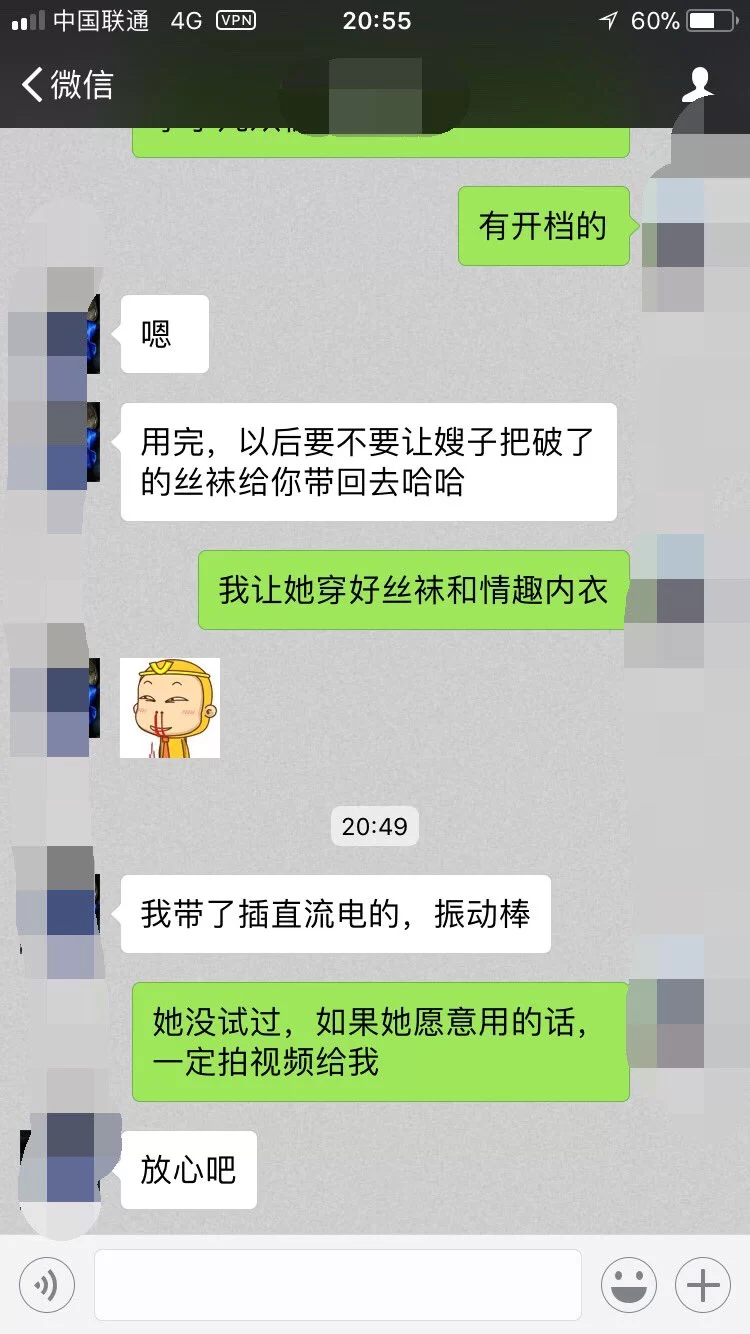Open the emoji sticker panel
750x1334 pixels.
pyautogui.click(x=629, y=1285)
